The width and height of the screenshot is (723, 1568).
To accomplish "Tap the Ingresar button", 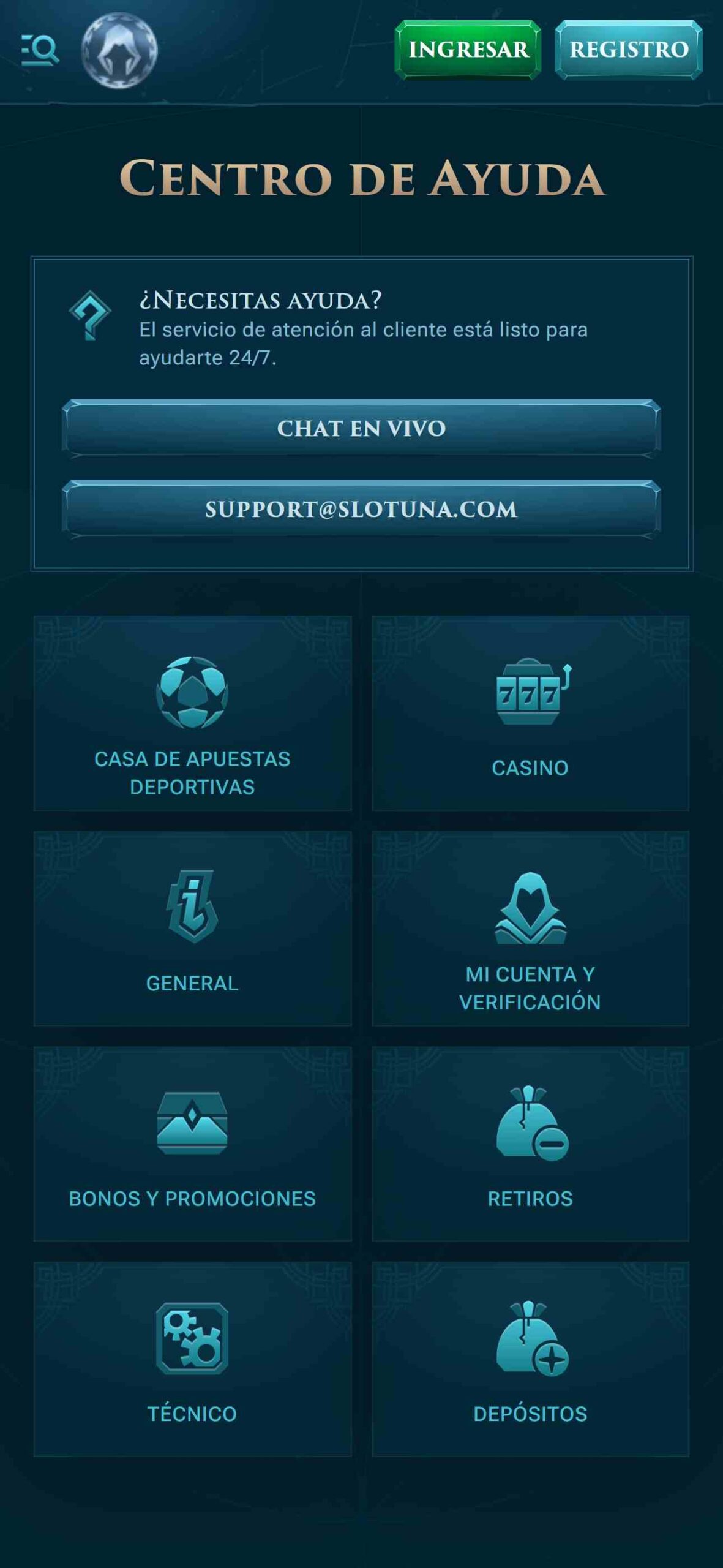I will point(468,50).
